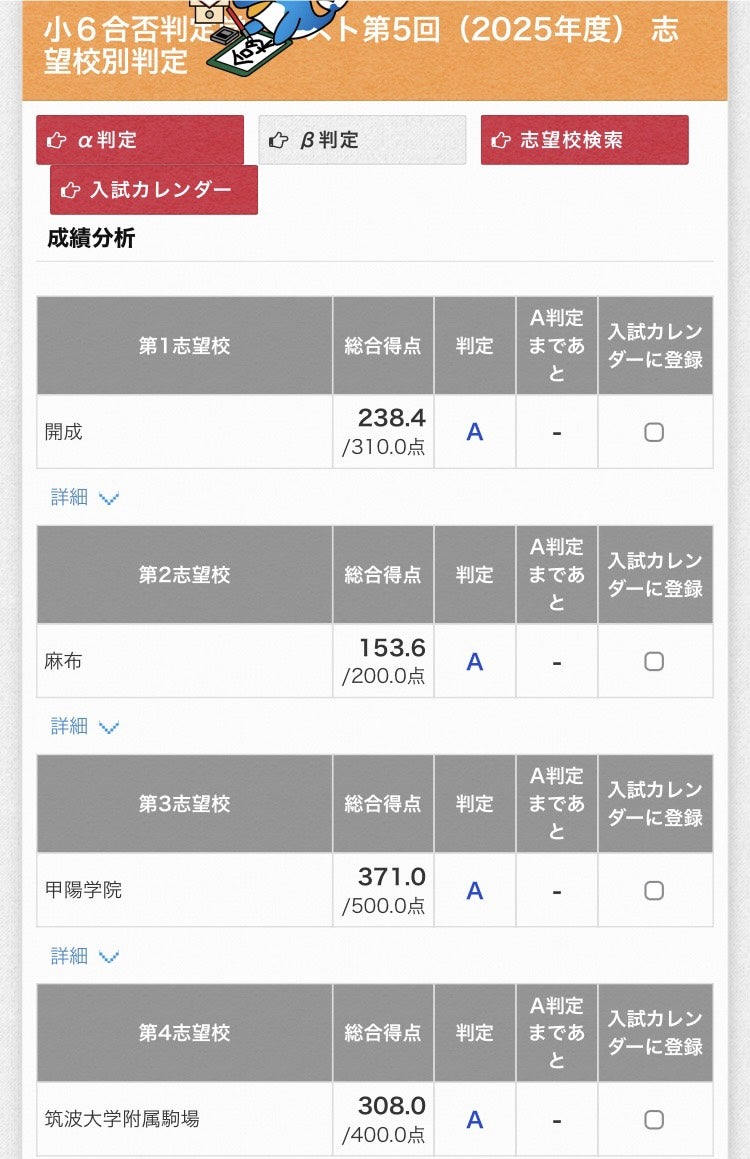Check the calendar registration box for 麻布

[x=655, y=660]
